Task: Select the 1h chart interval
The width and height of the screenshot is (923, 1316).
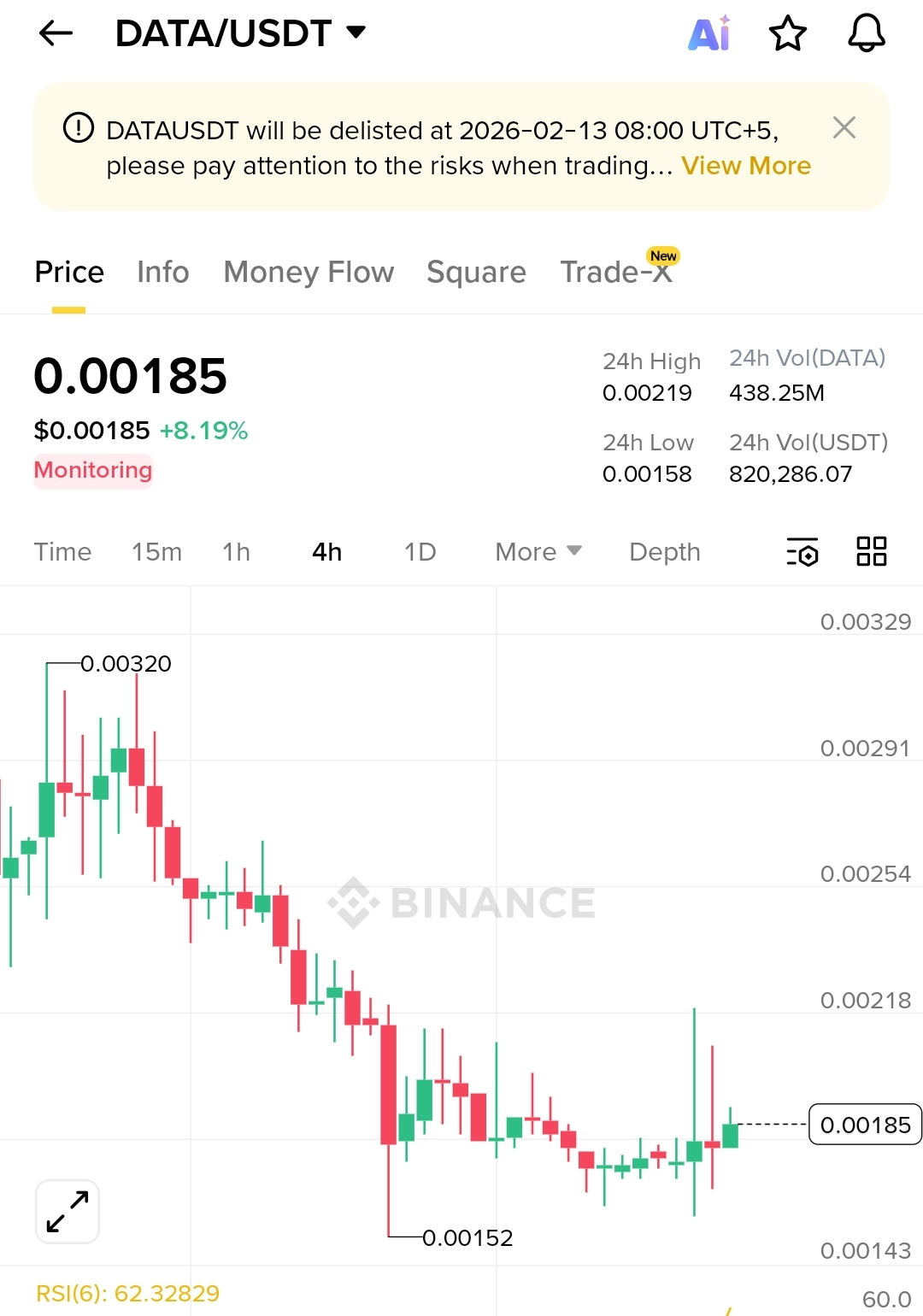Action: click(x=236, y=552)
